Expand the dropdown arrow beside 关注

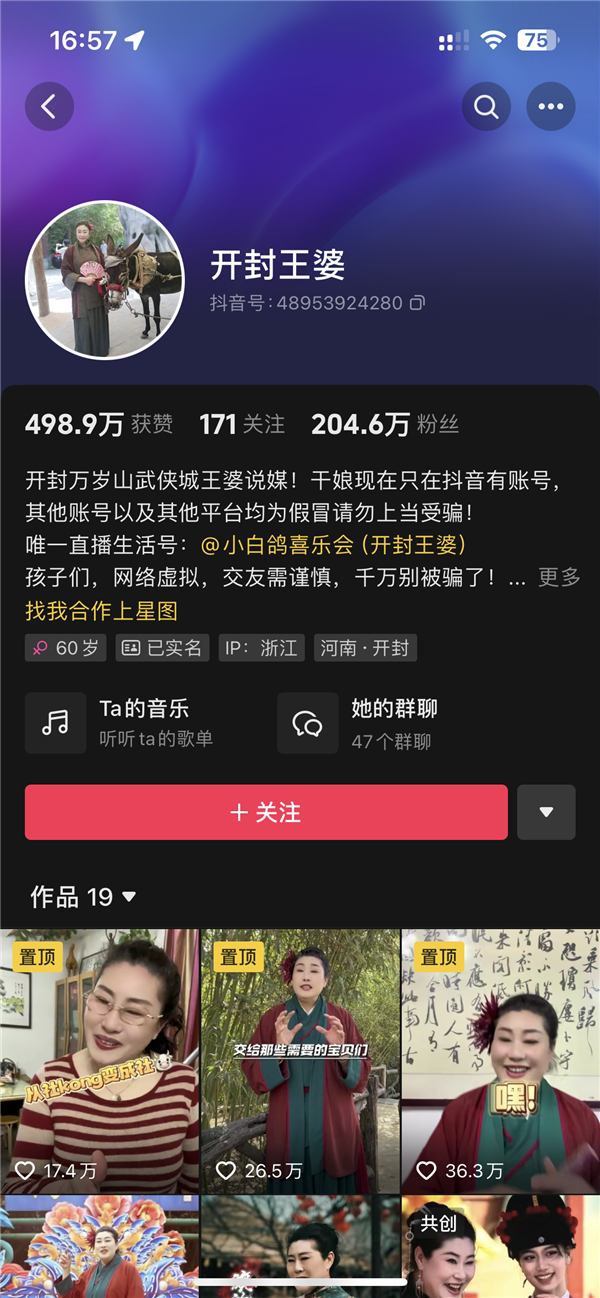(x=546, y=812)
